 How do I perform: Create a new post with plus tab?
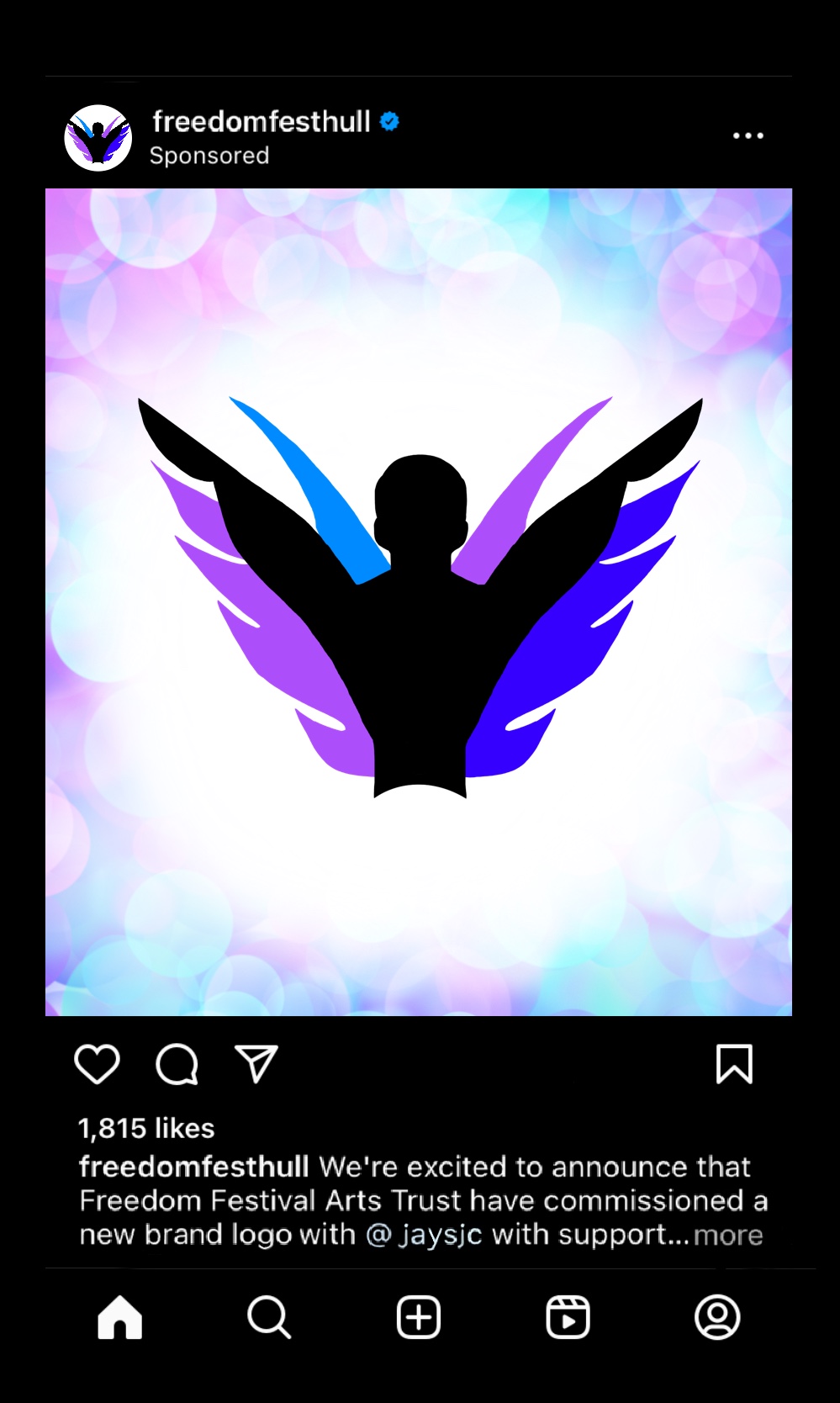(419, 1316)
